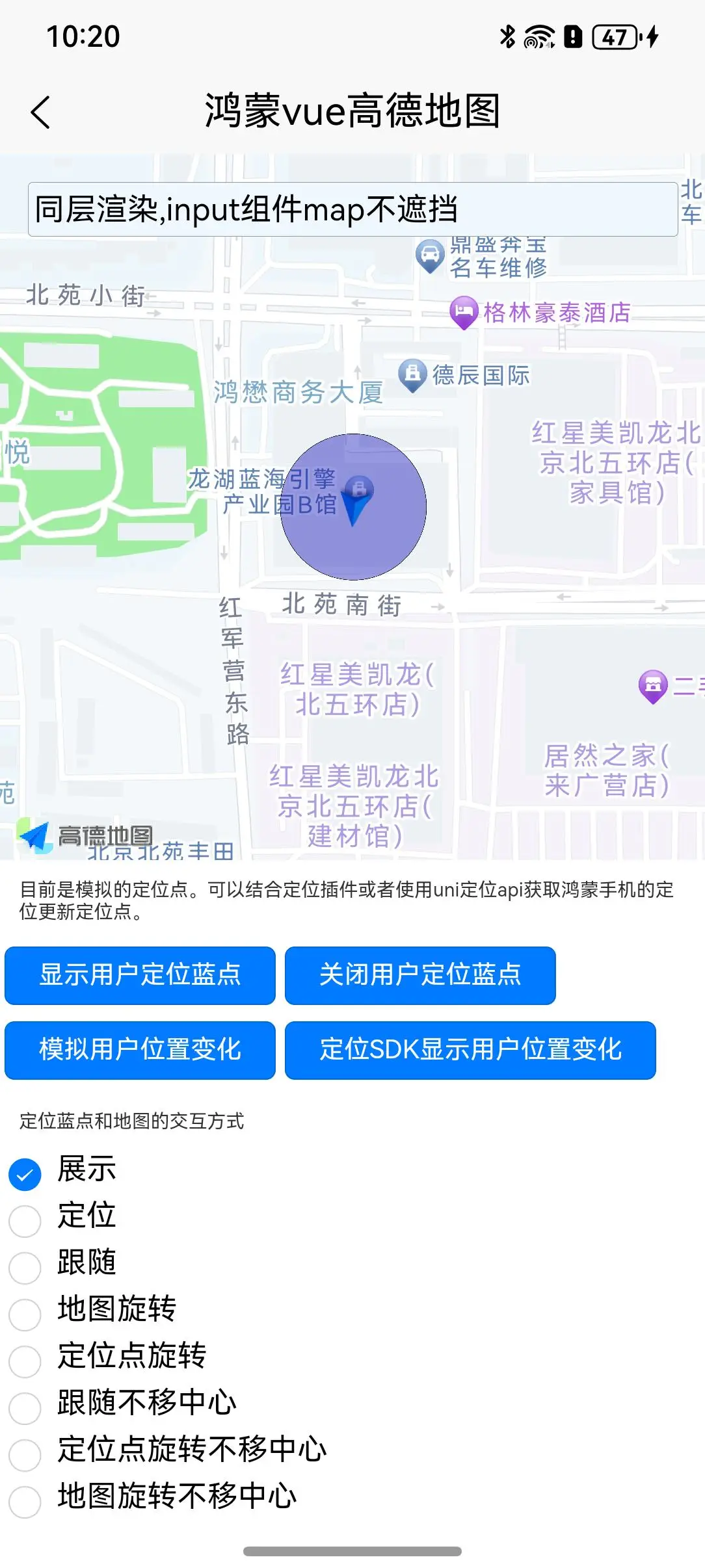
Task: Select 定位点旋转 radio option
Action: click(25, 1361)
